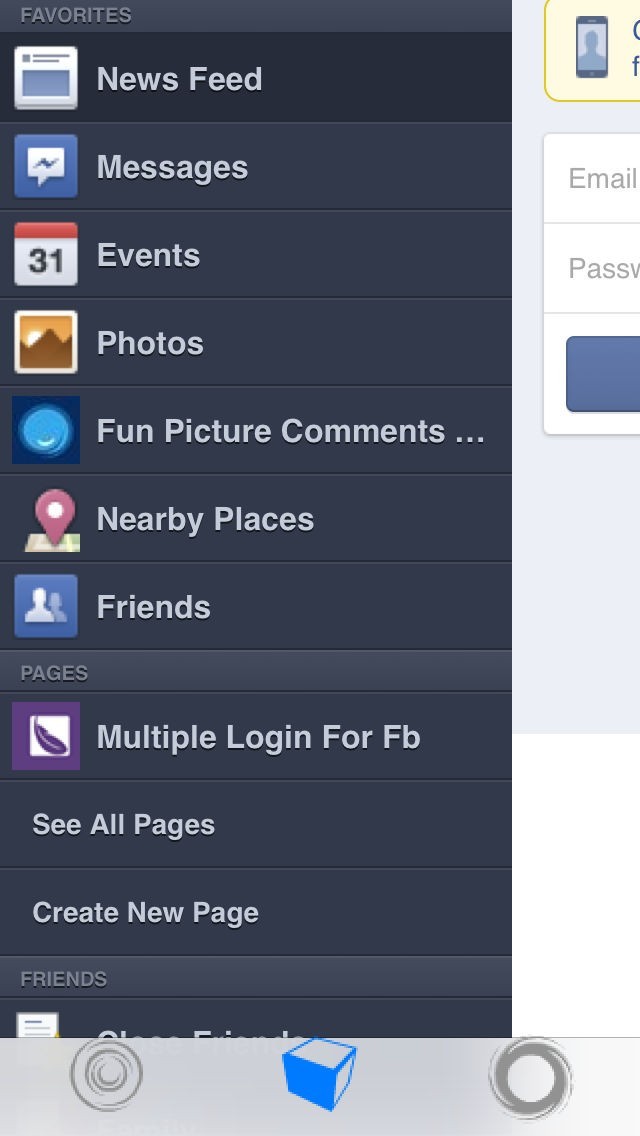Tap the Password input field
Screen dimensions: 640x1136
click(x=592, y=268)
